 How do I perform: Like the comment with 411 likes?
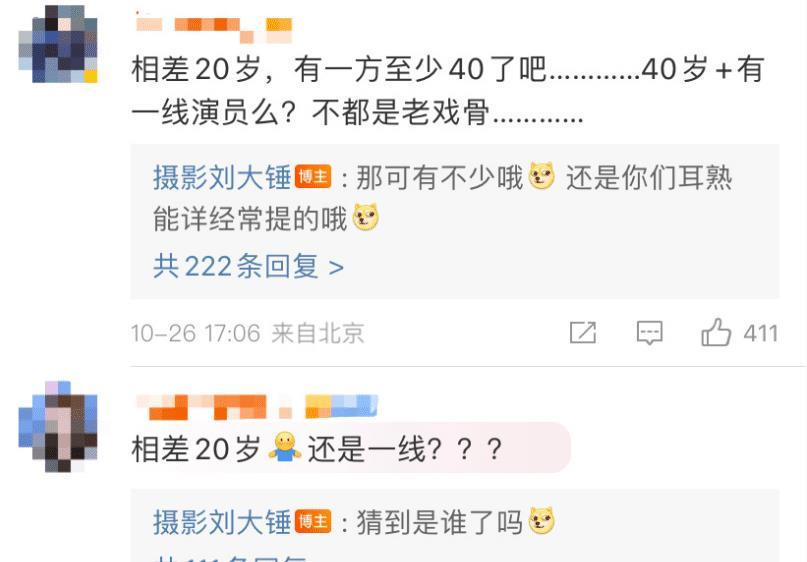click(x=716, y=333)
